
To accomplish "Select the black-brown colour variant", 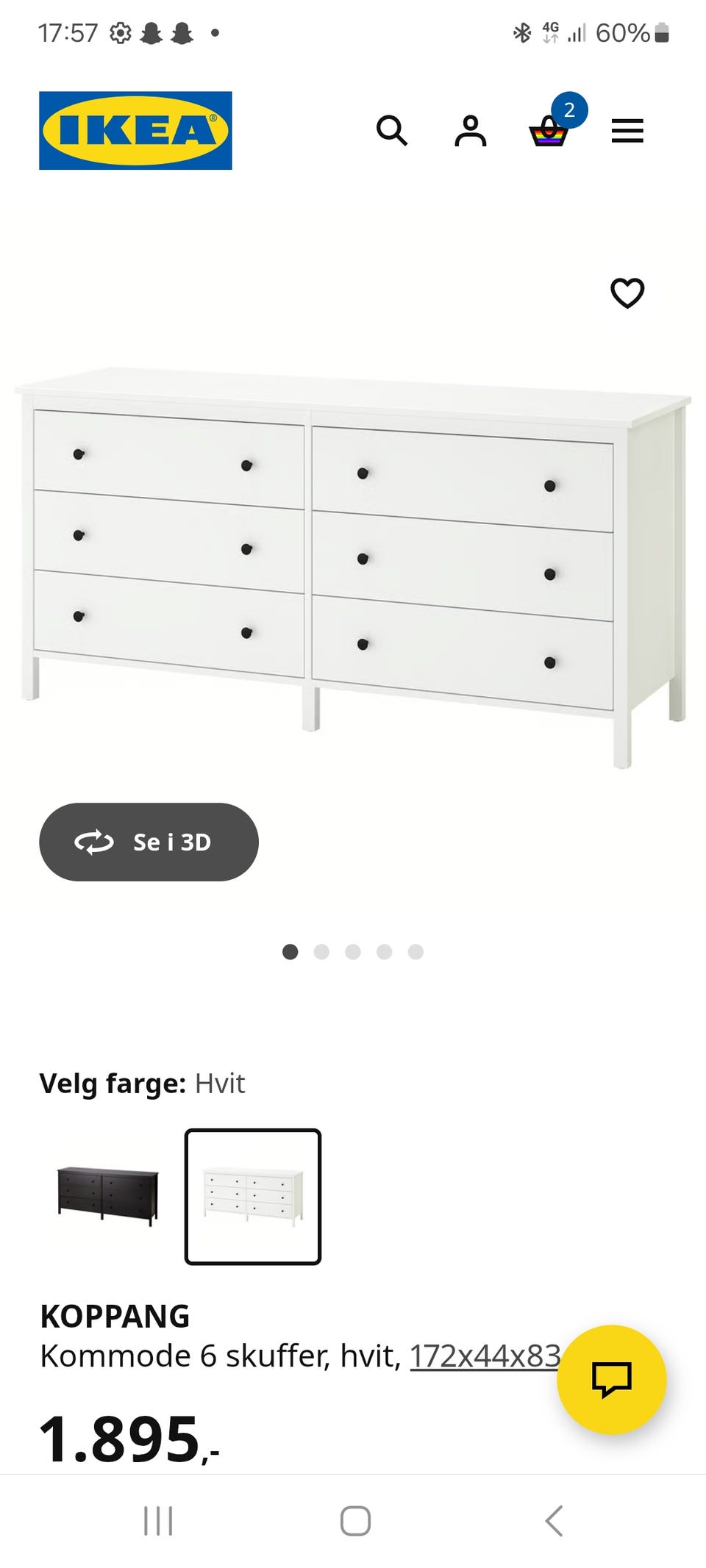I will click(x=107, y=1196).
